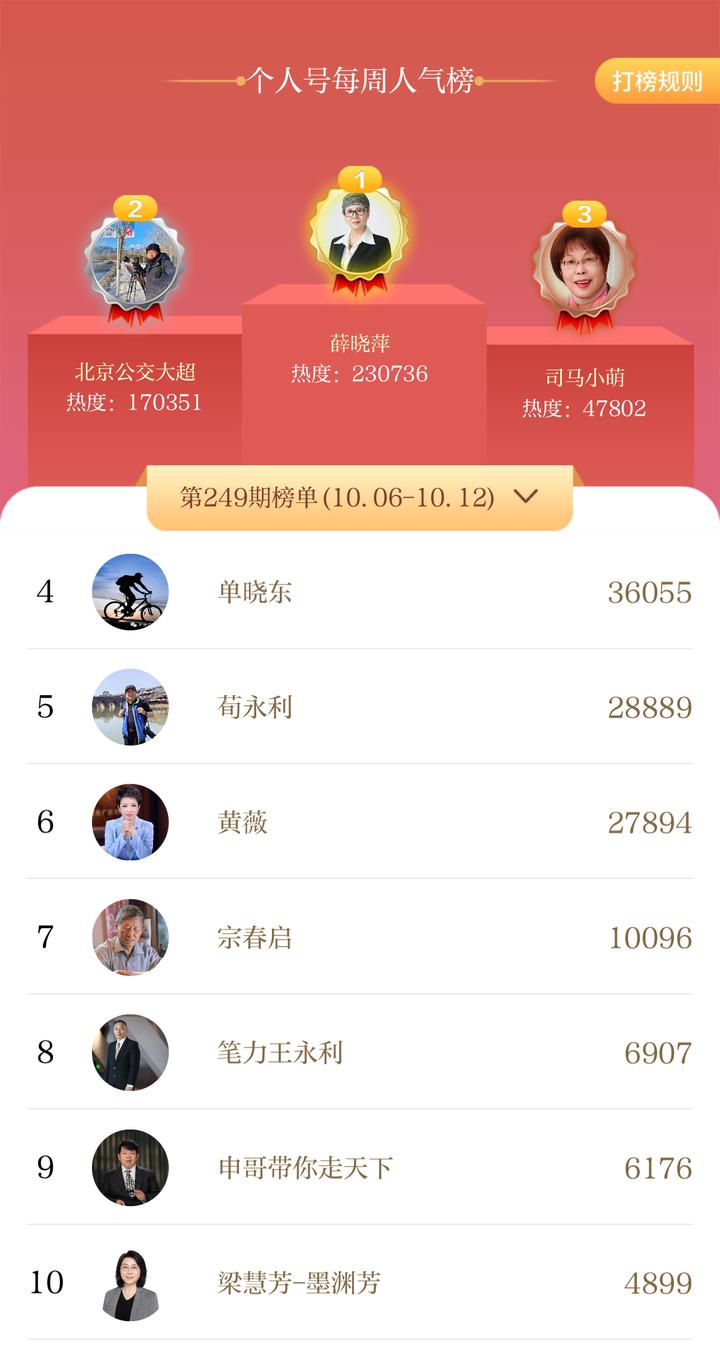View second-place 北京公交大超's avatar

(x=136, y=260)
